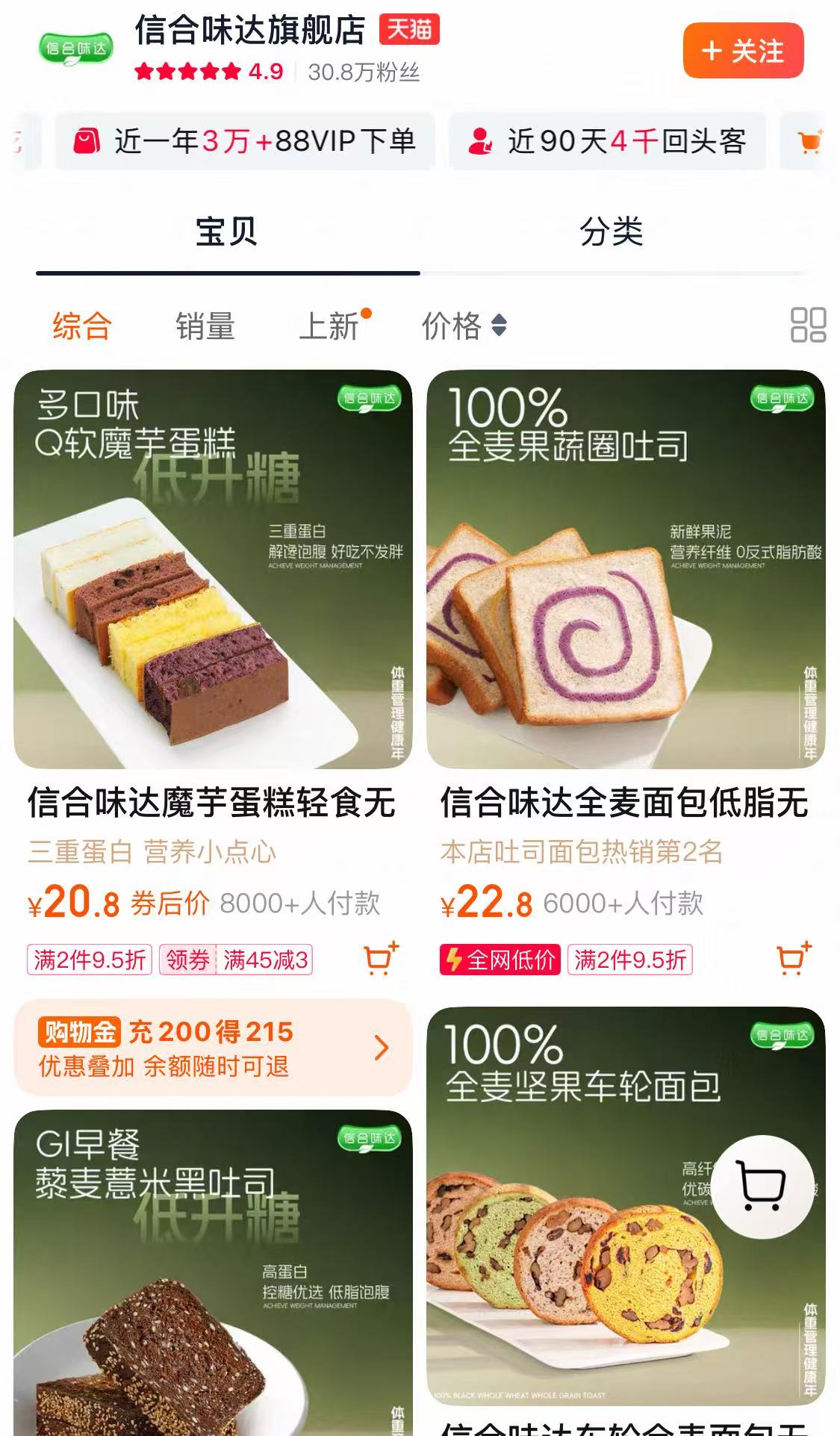840x1436 pixels.
Task: Open the 魔芋蛋糕 product card
Action: pyautogui.click(x=213, y=569)
